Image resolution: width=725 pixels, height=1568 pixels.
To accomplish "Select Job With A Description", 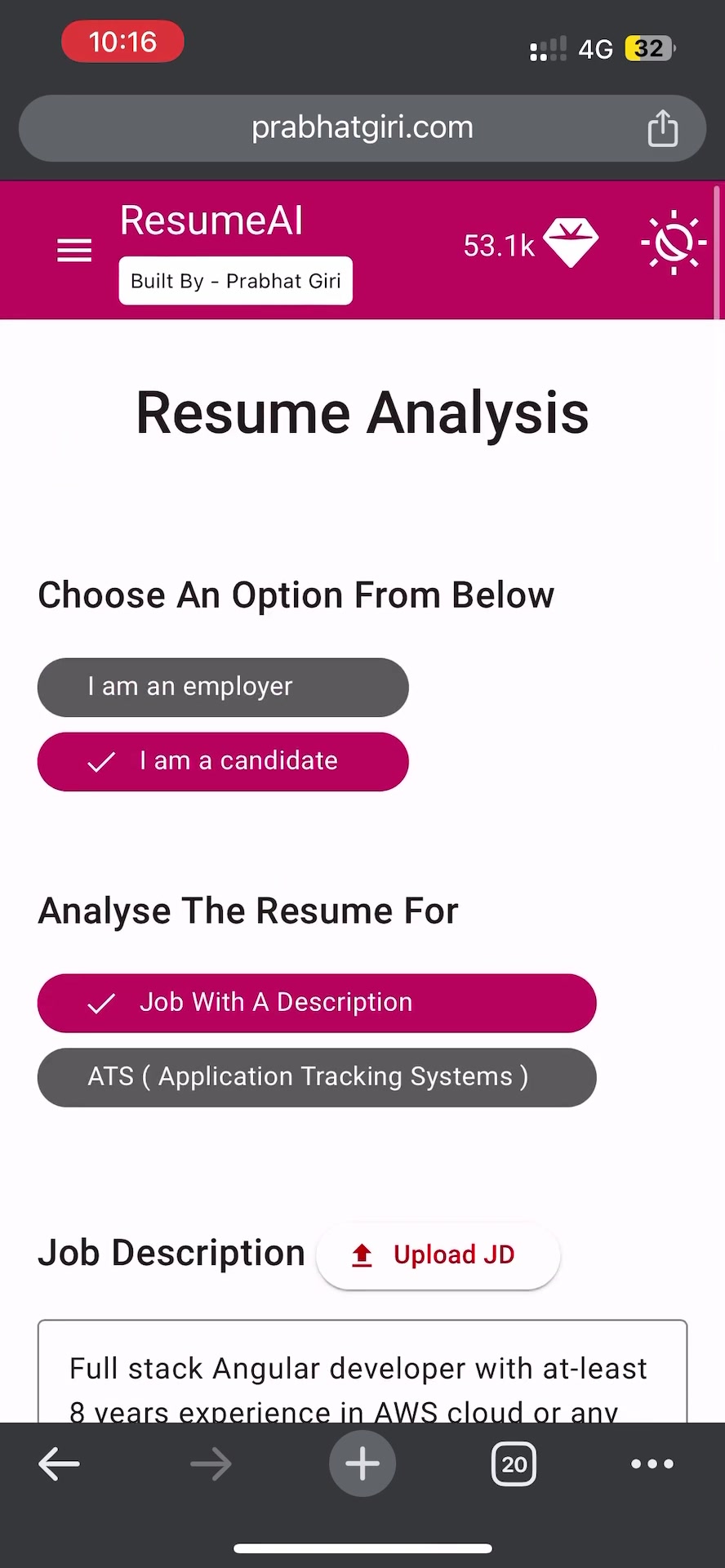I will pyautogui.click(x=317, y=1003).
